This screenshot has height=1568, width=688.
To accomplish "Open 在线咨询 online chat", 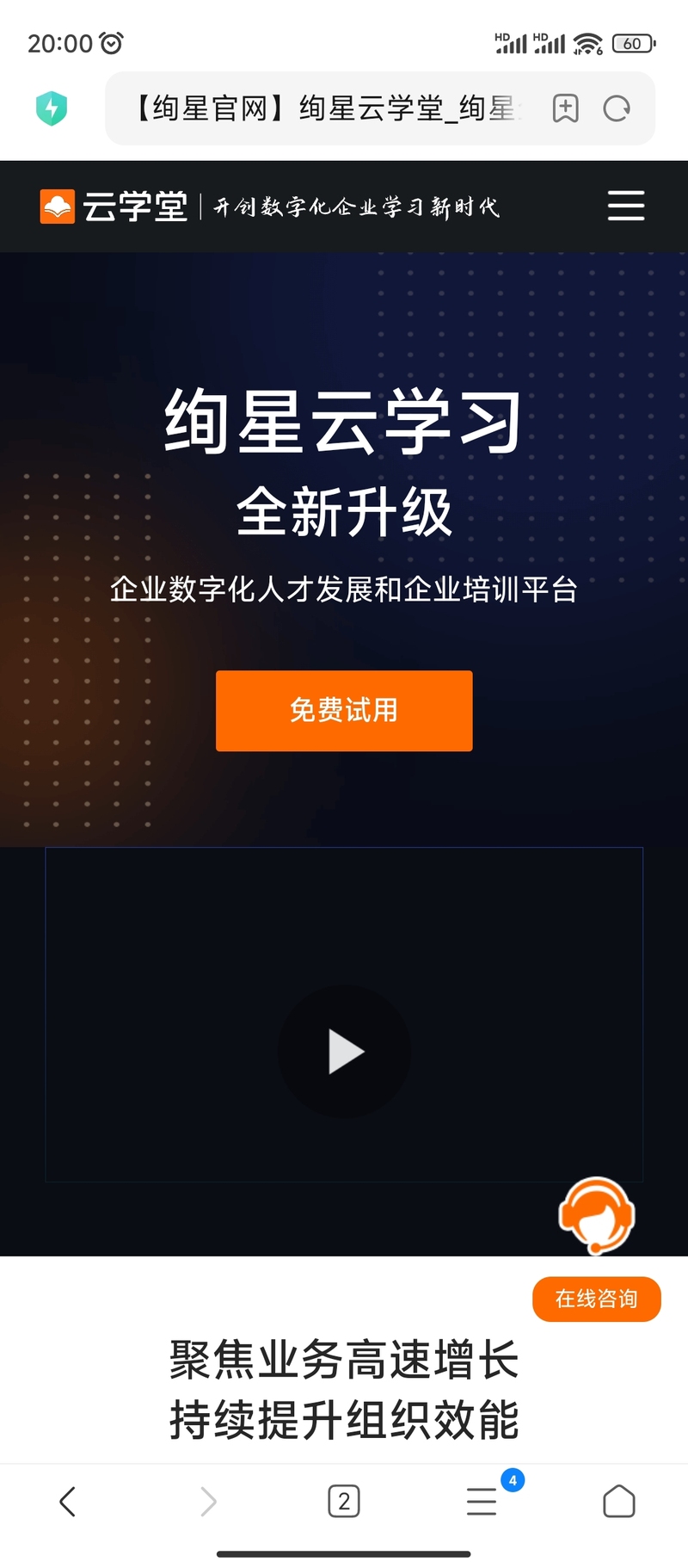I will pos(596,1299).
